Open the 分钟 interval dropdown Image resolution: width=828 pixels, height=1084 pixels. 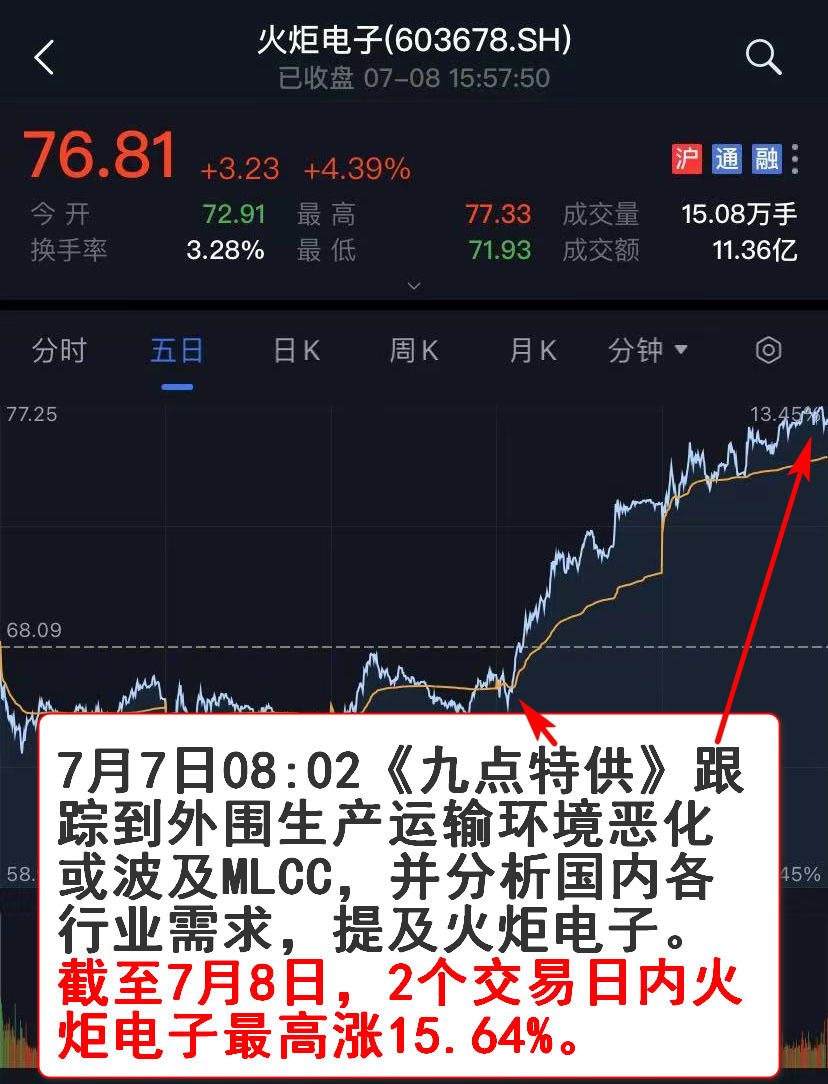coord(648,350)
